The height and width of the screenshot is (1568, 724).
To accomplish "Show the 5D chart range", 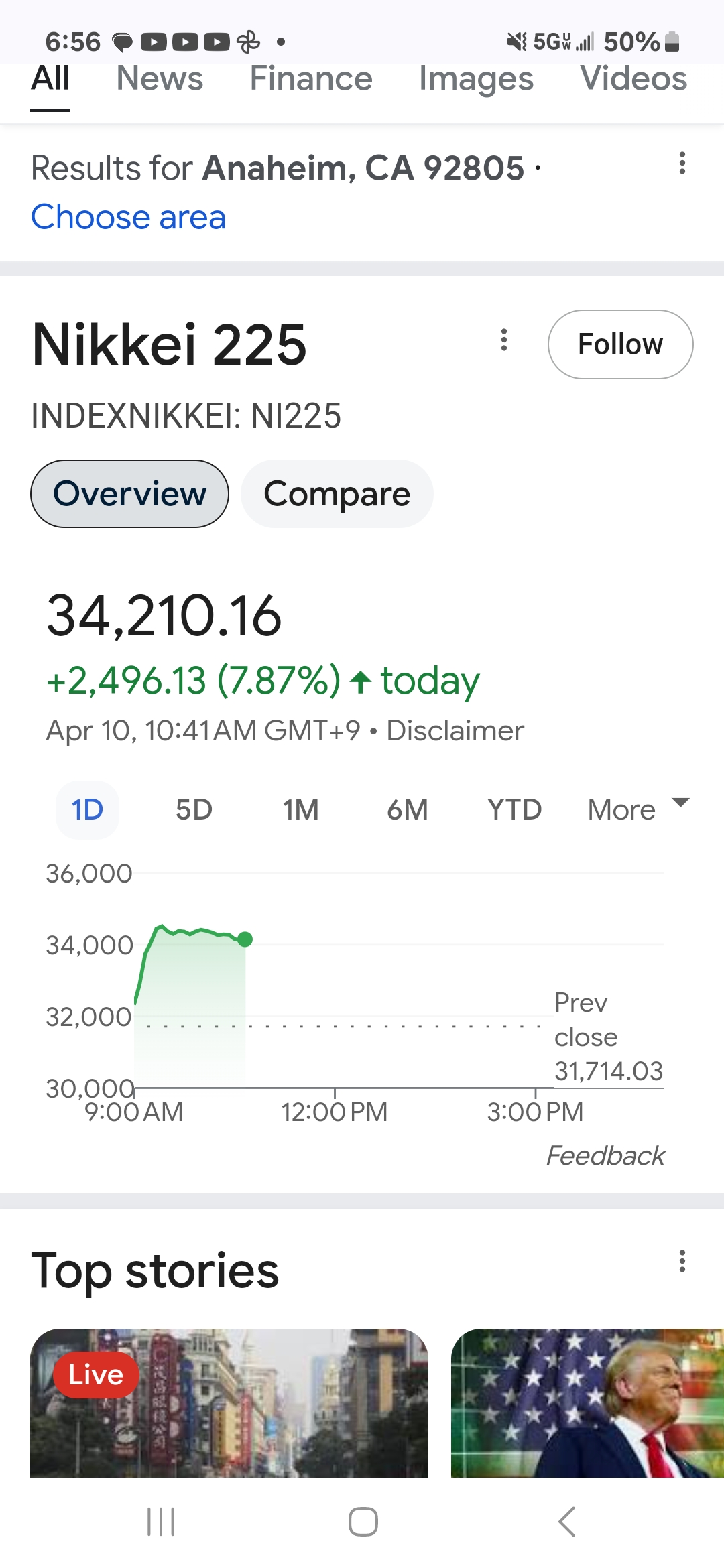I will point(194,809).
